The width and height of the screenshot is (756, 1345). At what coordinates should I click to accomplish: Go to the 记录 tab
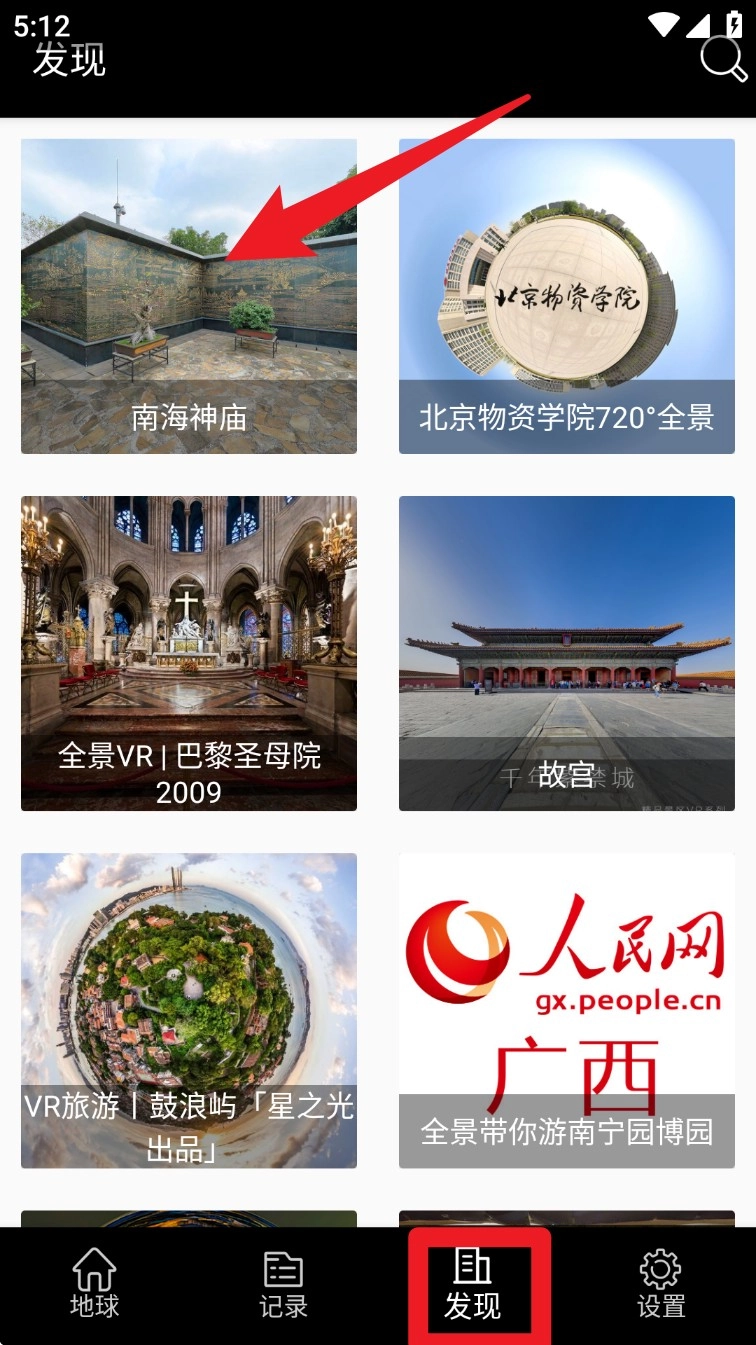(284, 1285)
